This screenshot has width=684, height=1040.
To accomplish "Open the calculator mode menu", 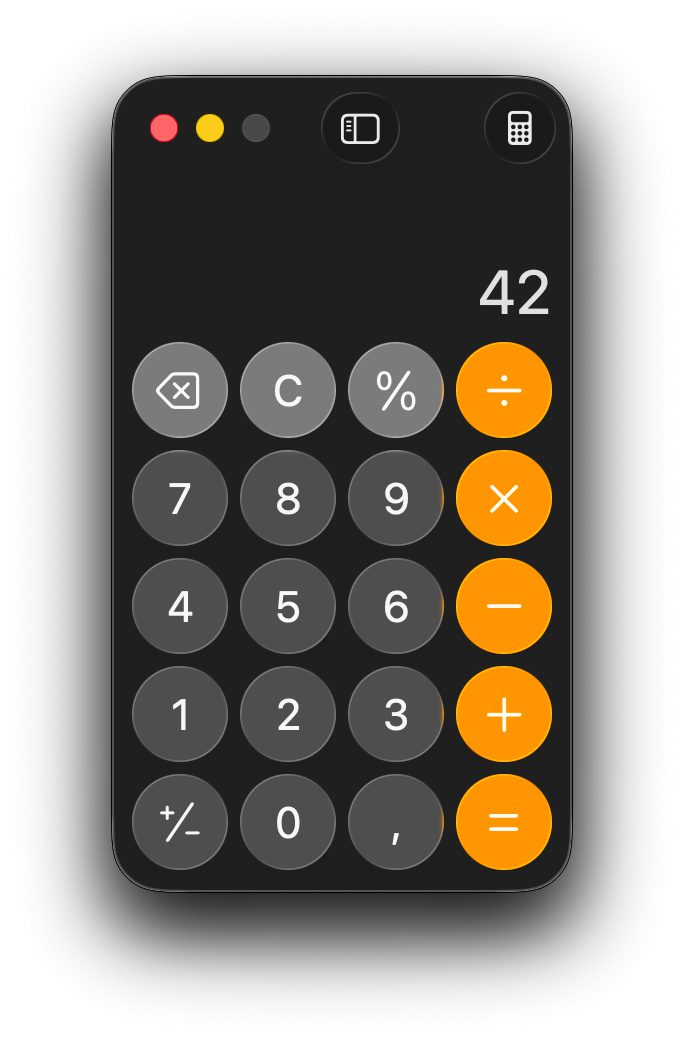I will tap(519, 129).
